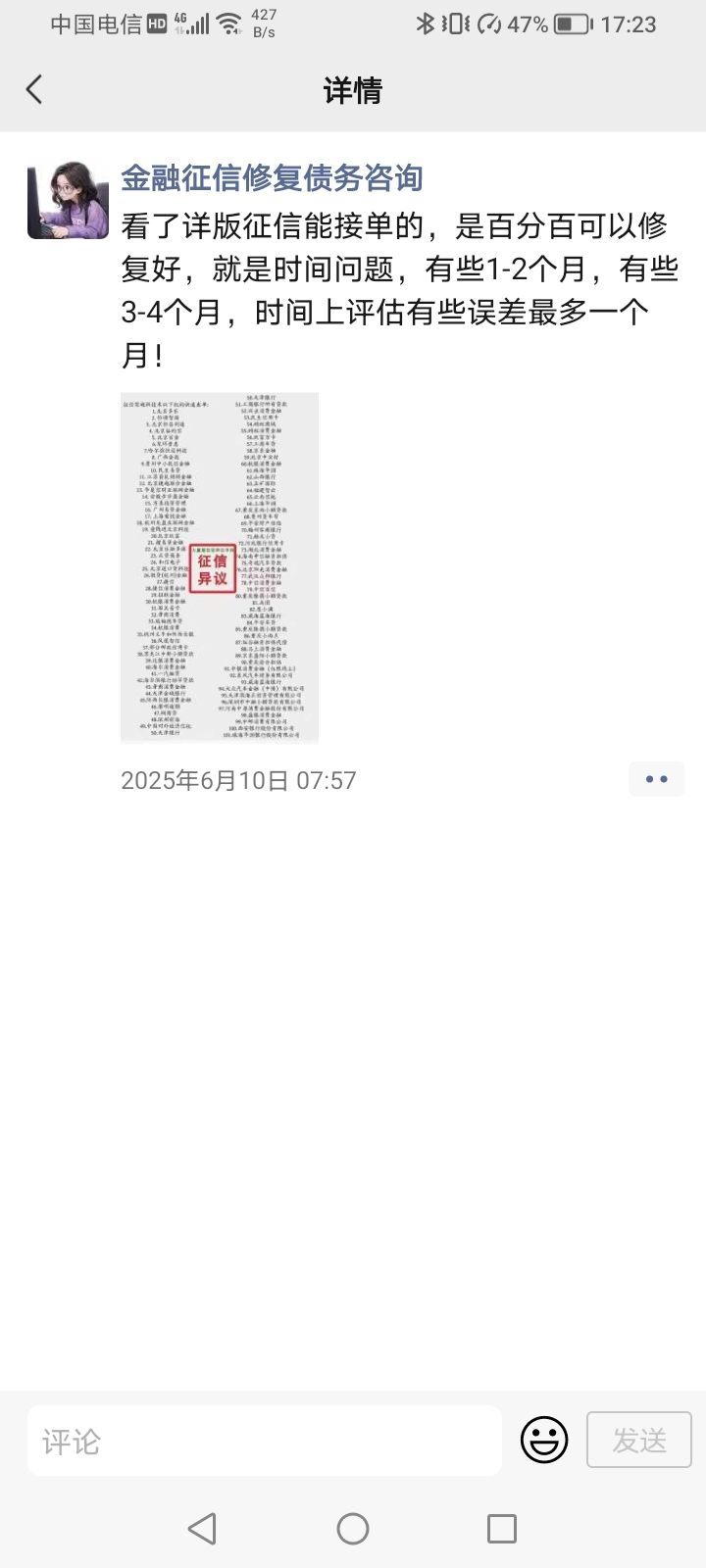Focus the 评论 comment field
Screen dimensions: 706x1568
(265, 1441)
